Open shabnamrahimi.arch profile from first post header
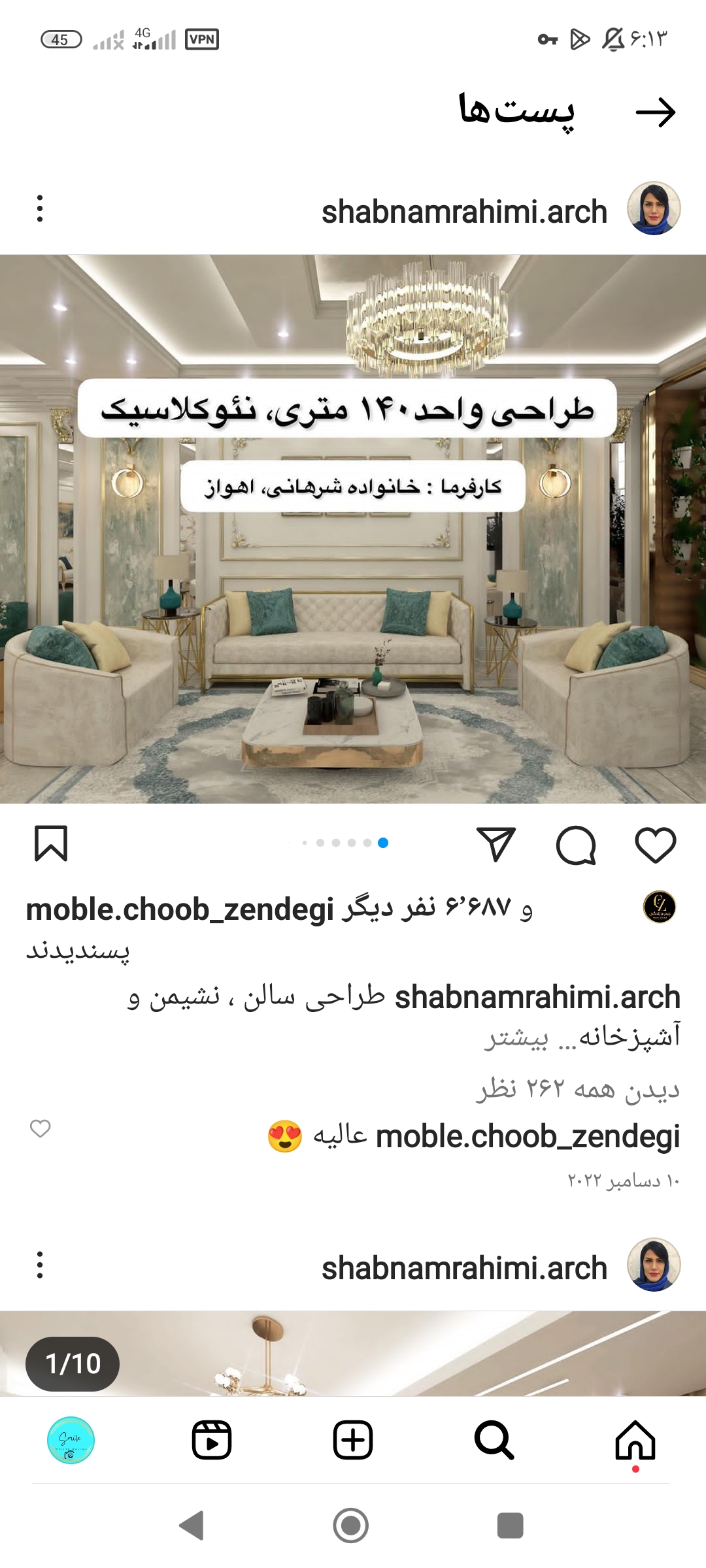This screenshot has width=706, height=1568. pos(464,212)
